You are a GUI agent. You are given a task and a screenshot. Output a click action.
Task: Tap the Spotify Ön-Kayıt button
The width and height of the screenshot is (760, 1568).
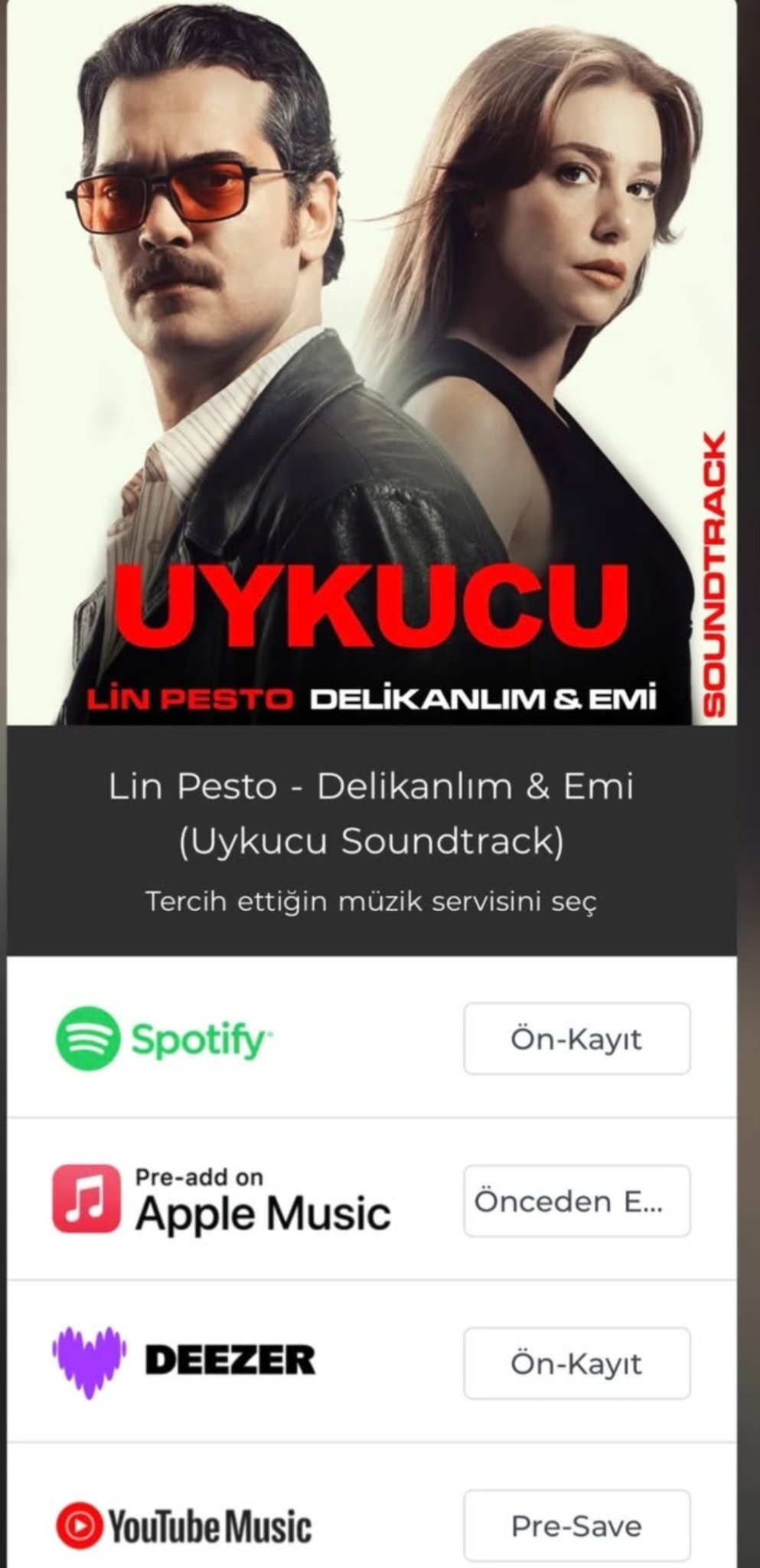coord(576,1039)
